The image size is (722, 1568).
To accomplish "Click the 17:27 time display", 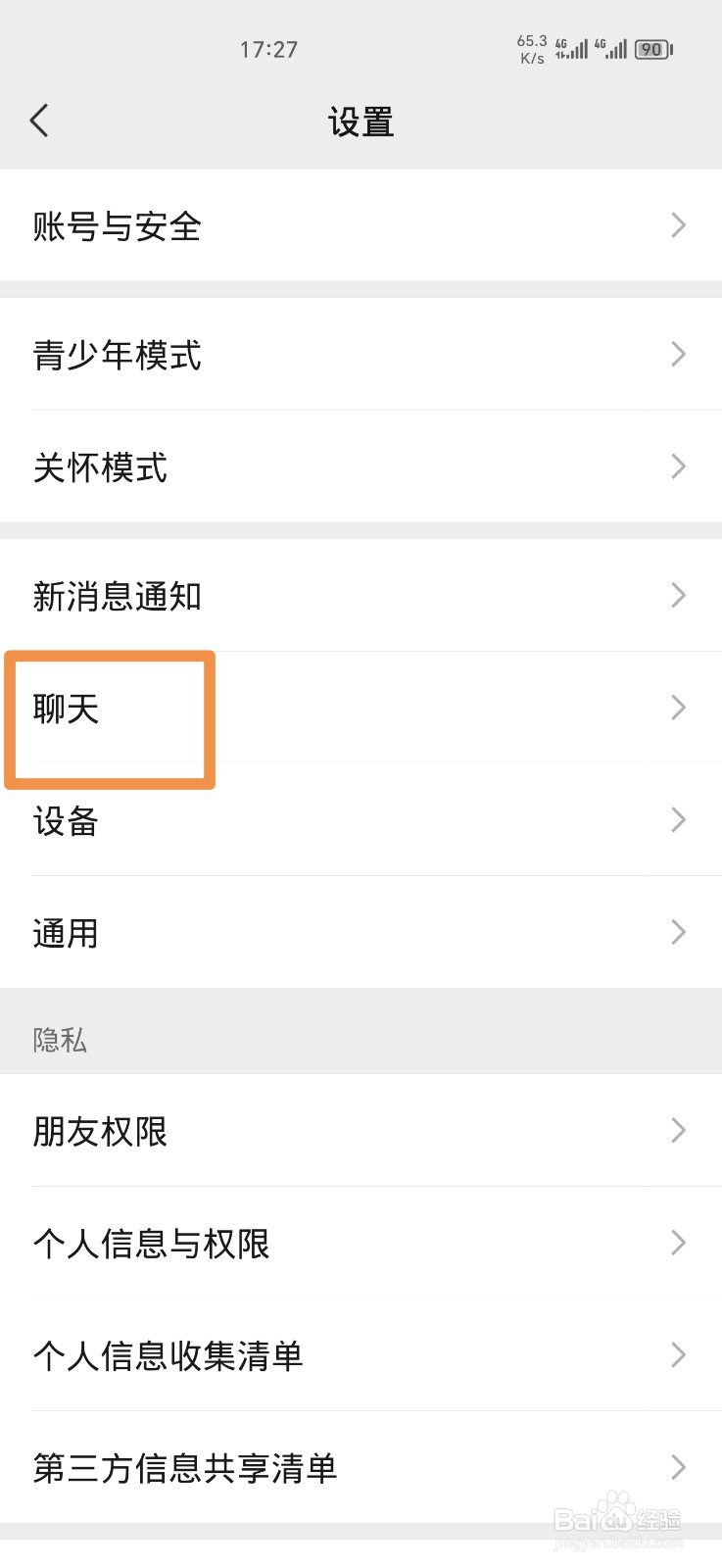I will [x=269, y=49].
